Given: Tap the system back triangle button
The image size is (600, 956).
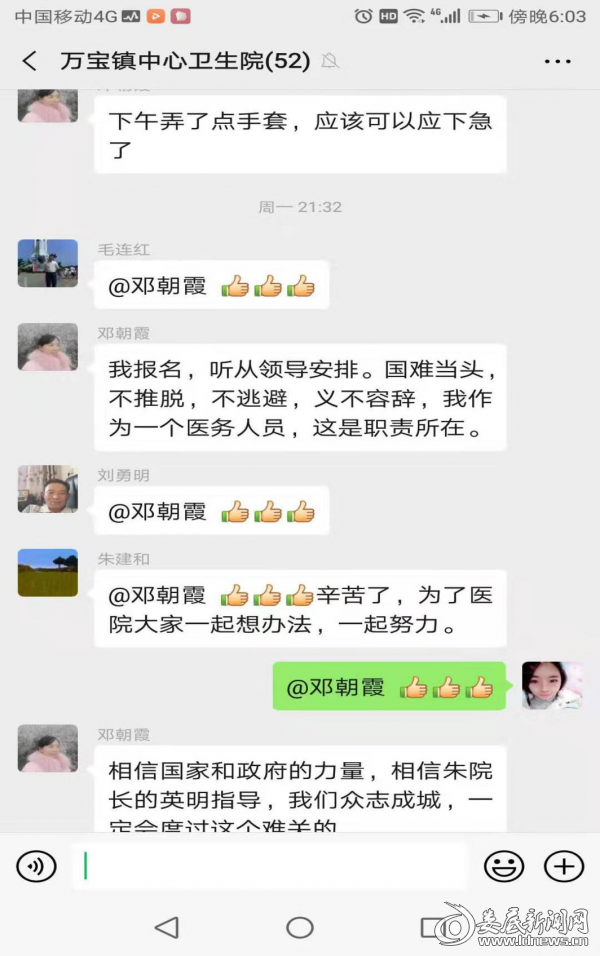Looking at the screenshot, I should [x=167, y=927].
